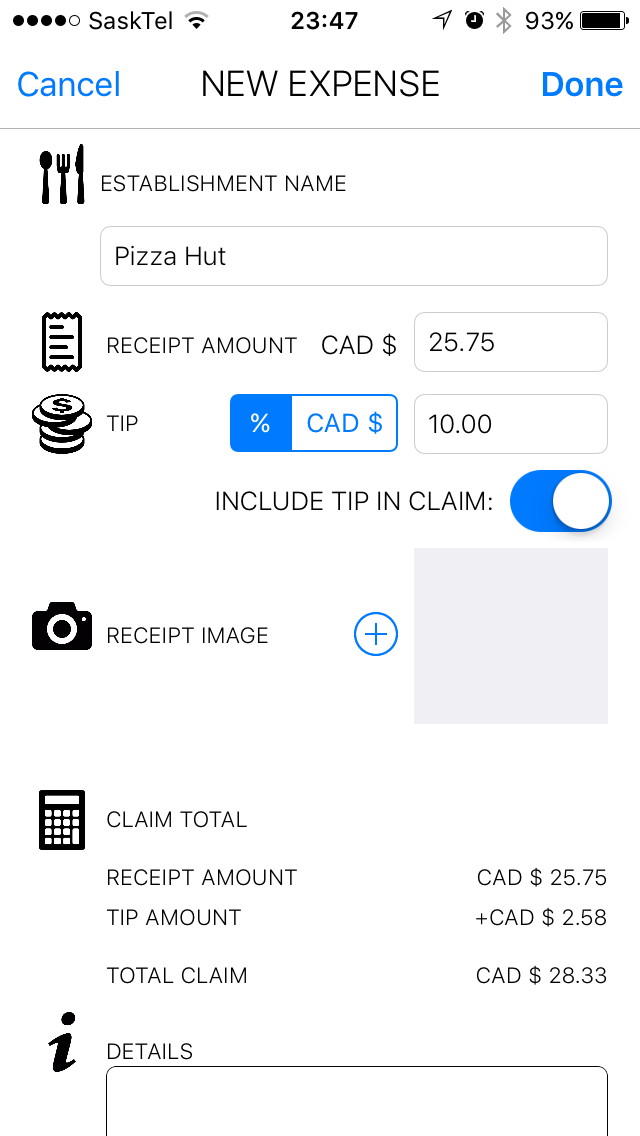Tap Done to save the expense
This screenshot has height=1136, width=640.
(581, 84)
